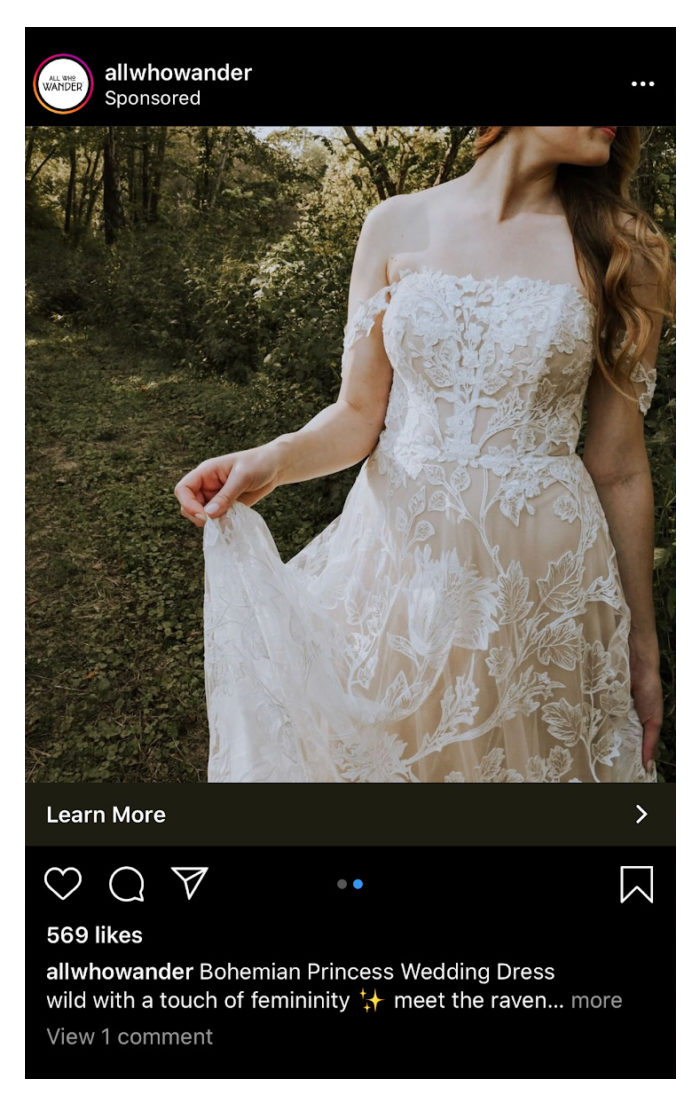
Task: Open the wedding dress ad image
Action: [349, 453]
